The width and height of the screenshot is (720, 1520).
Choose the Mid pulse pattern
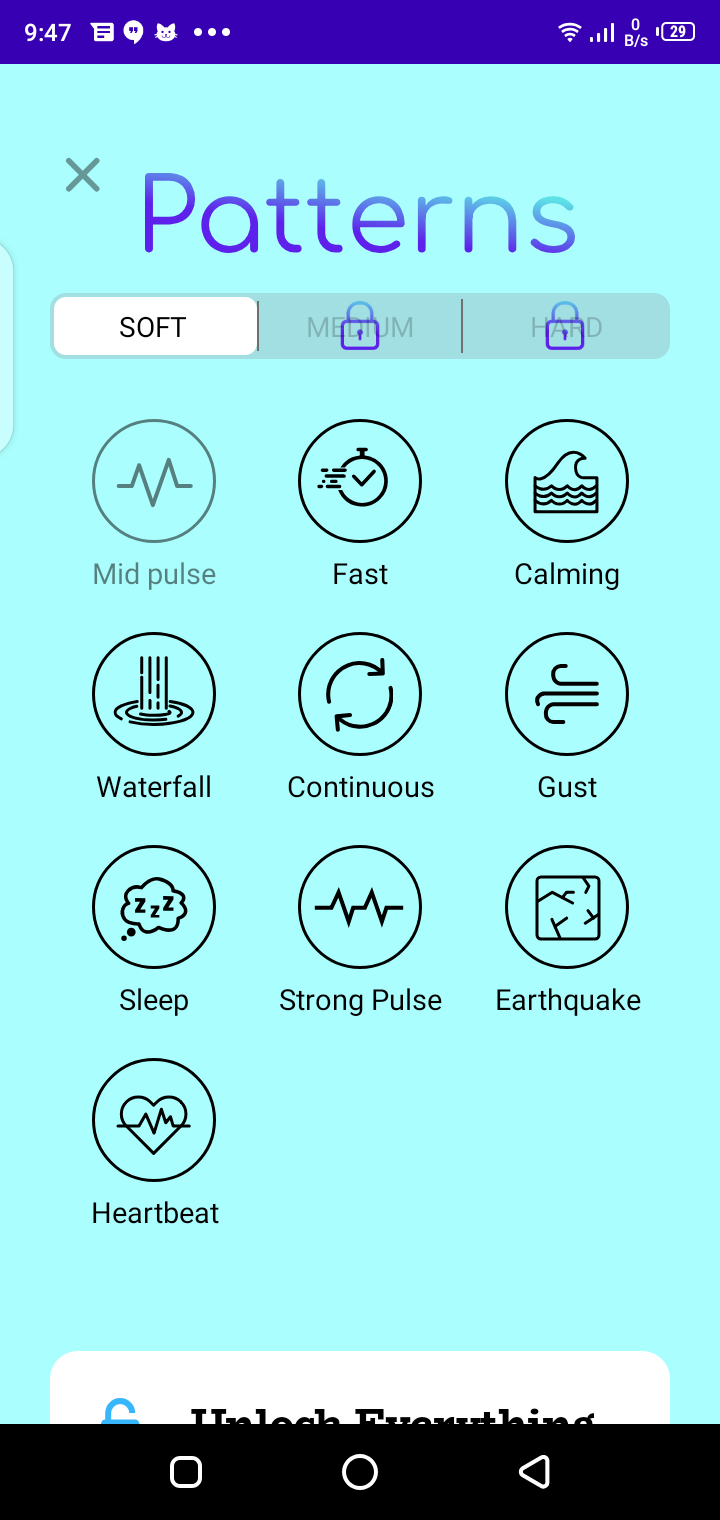pos(154,481)
